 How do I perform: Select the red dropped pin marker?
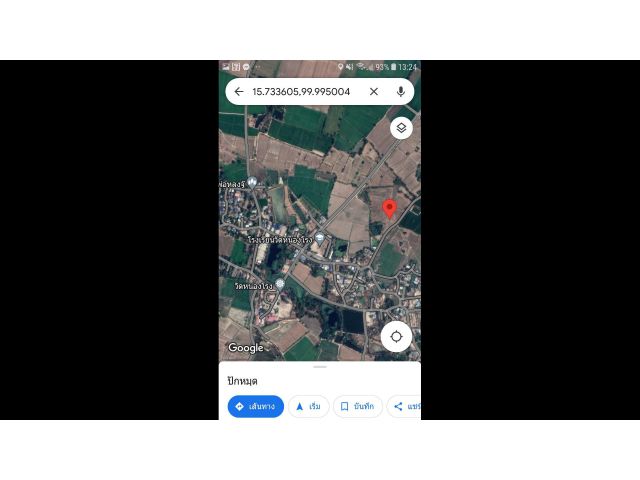390,209
